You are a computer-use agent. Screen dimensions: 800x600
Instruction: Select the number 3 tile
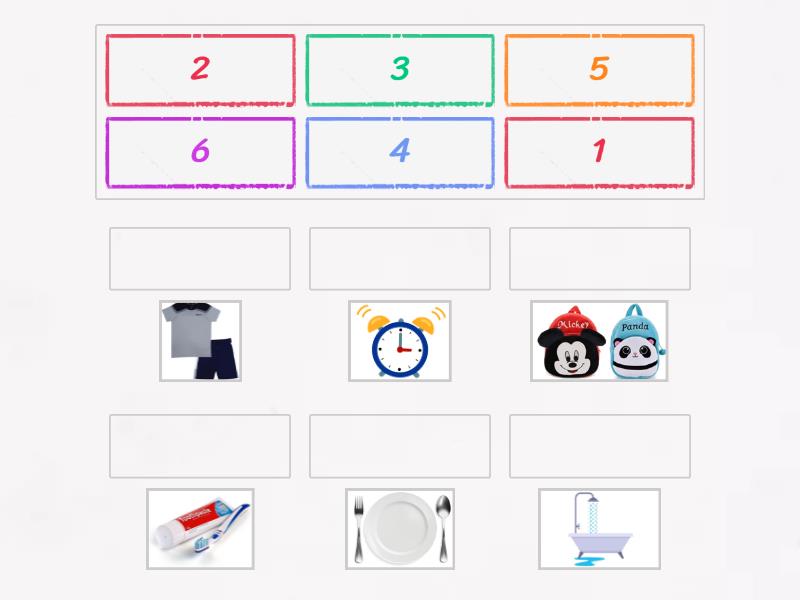[x=400, y=70]
